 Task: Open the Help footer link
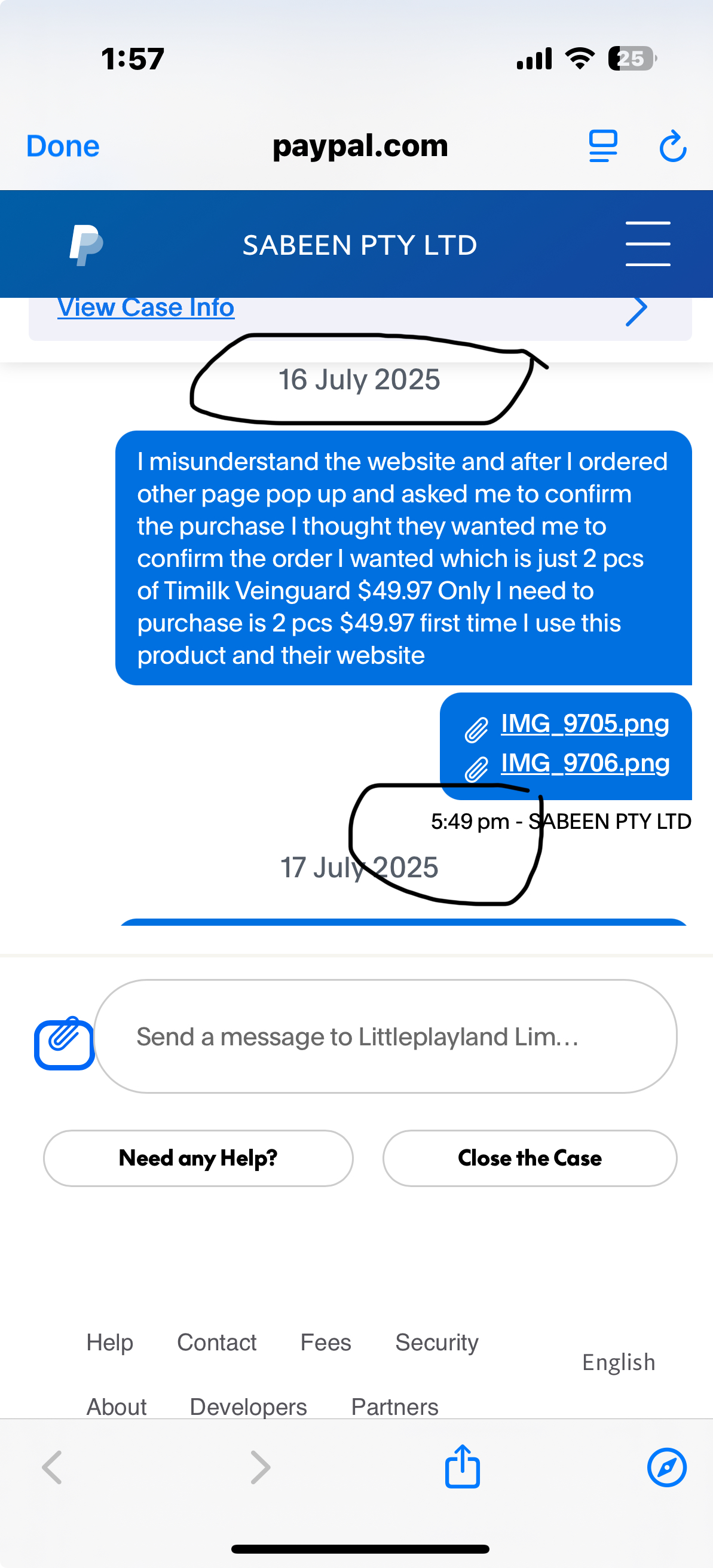click(109, 1342)
